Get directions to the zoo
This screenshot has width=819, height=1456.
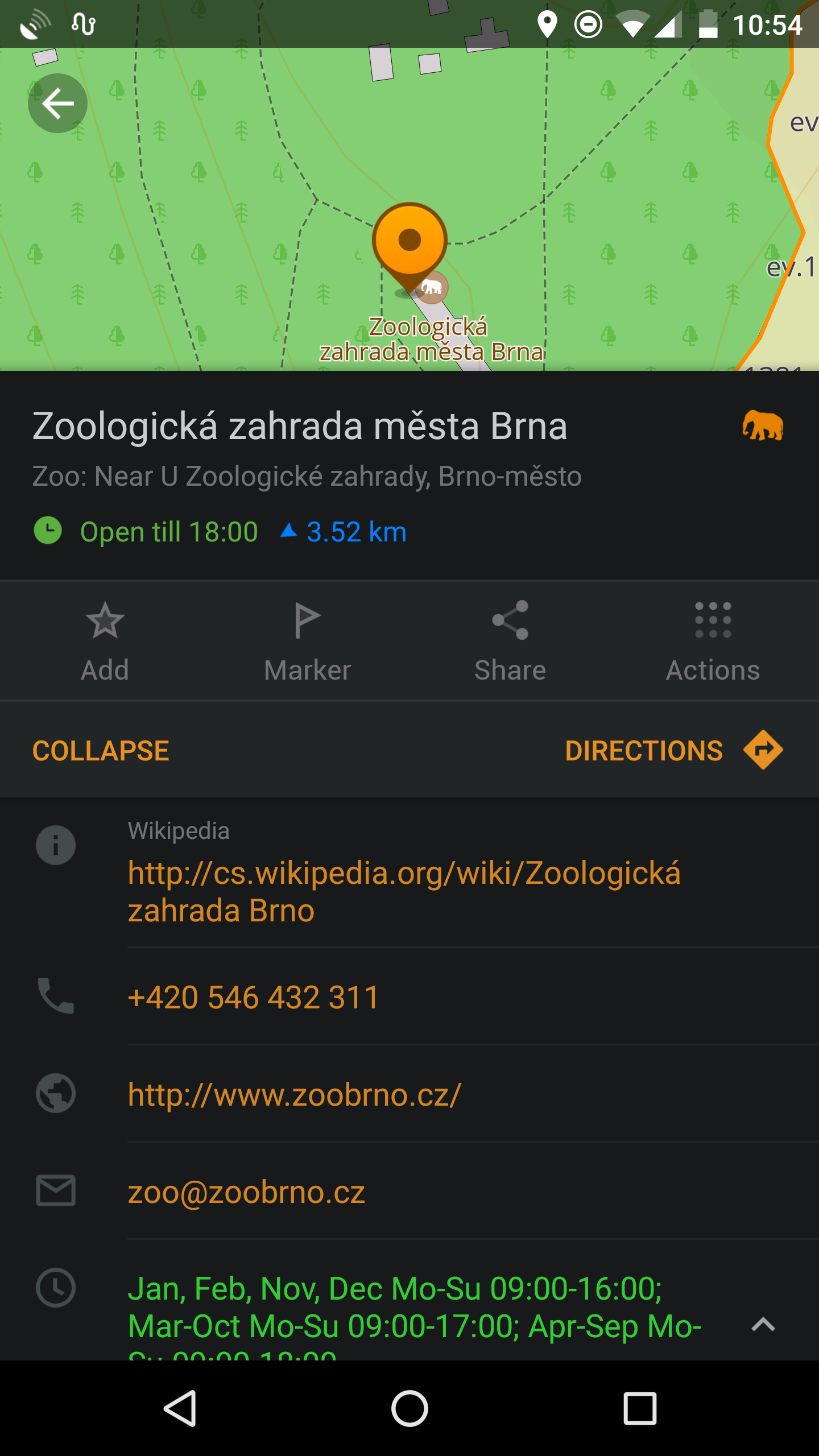[x=673, y=750]
